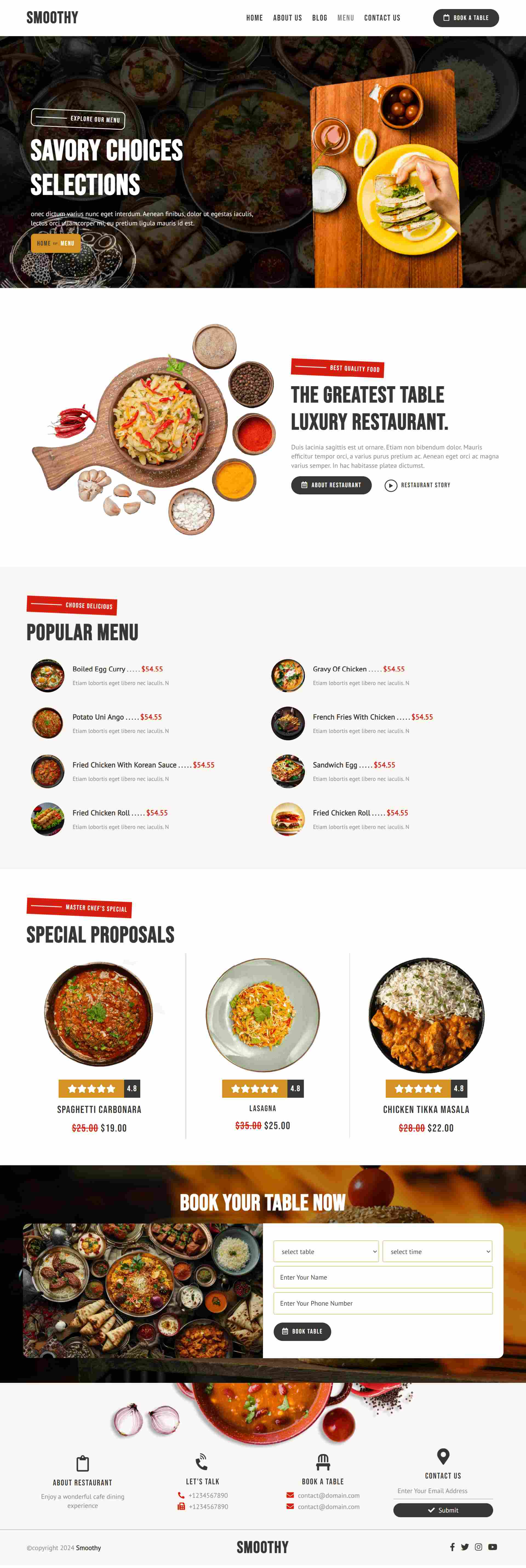This screenshot has width=526, height=1568.
Task: Tap the About Restaurant button
Action: click(331, 485)
